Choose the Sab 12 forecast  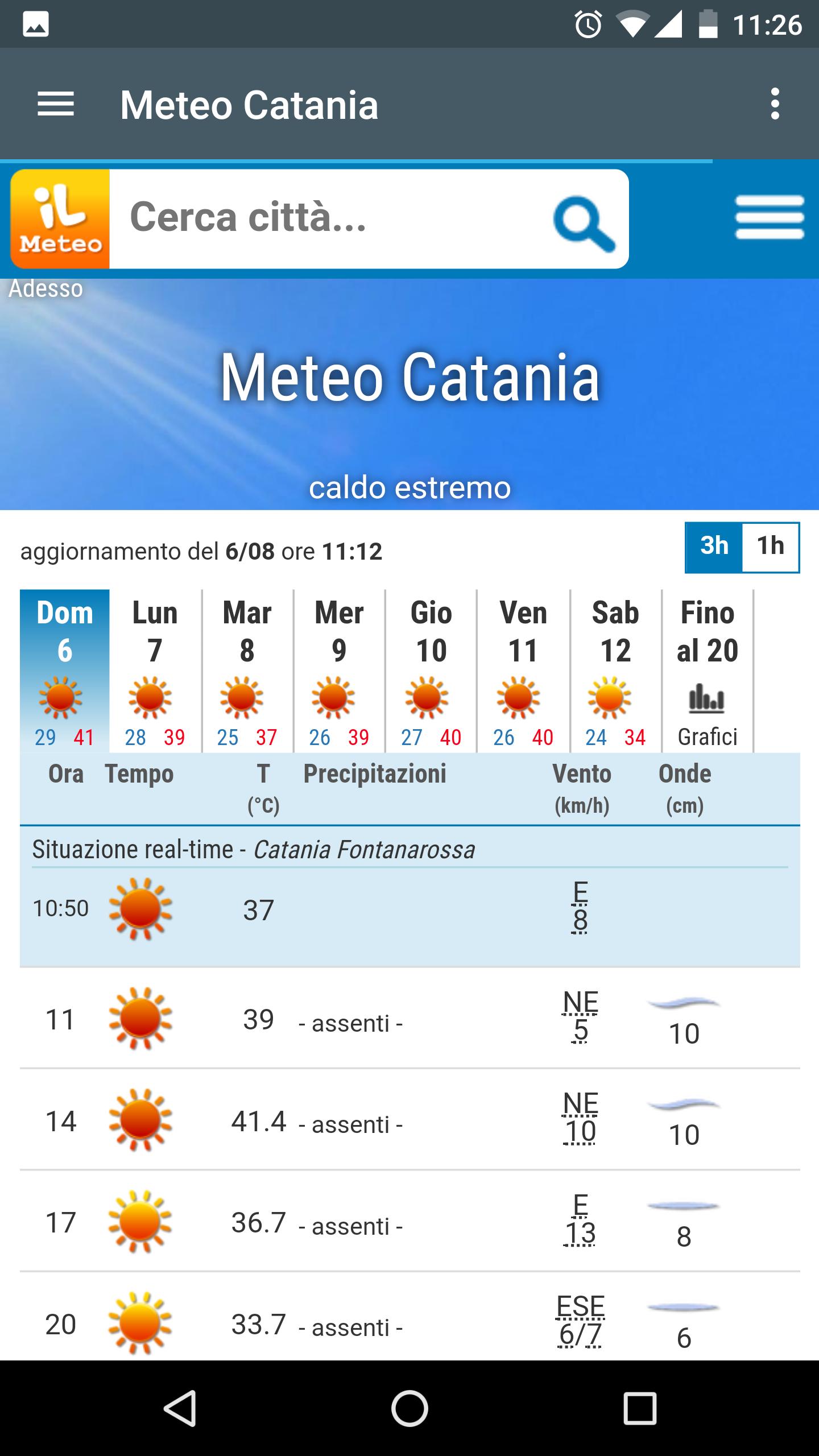(615, 671)
